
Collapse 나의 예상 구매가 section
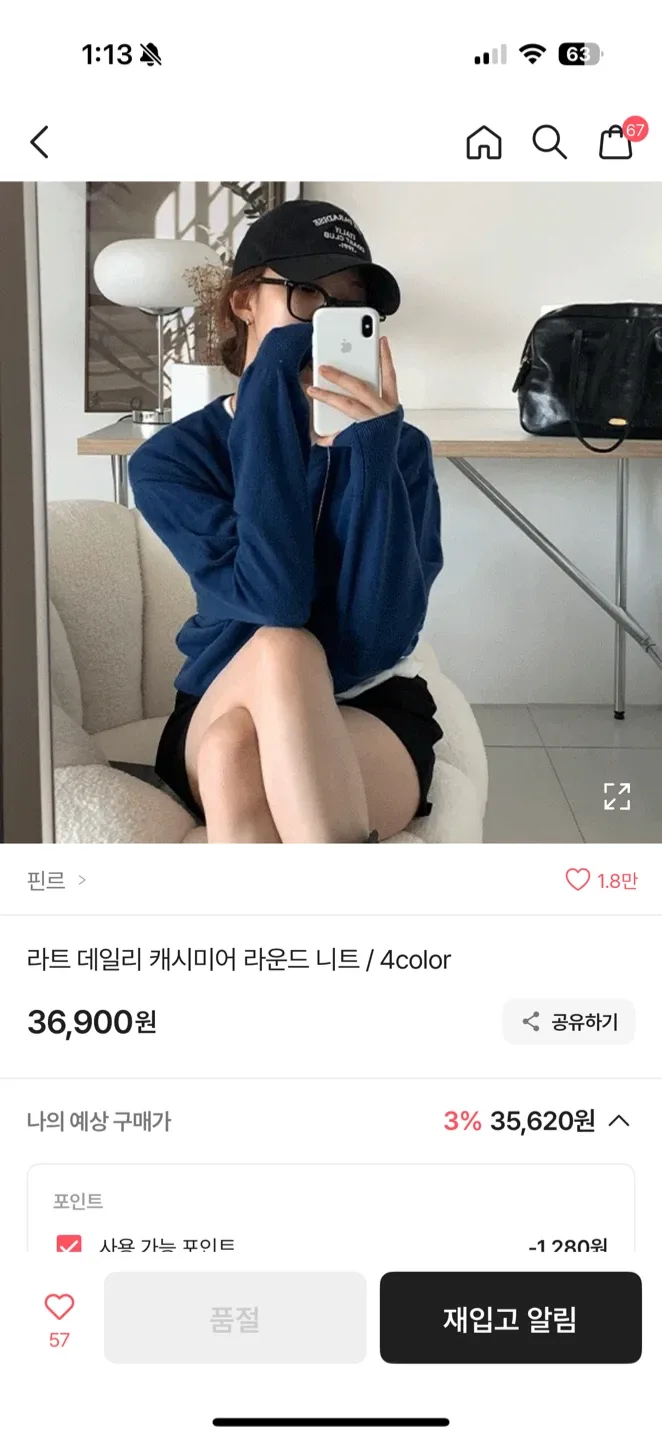619,1121
